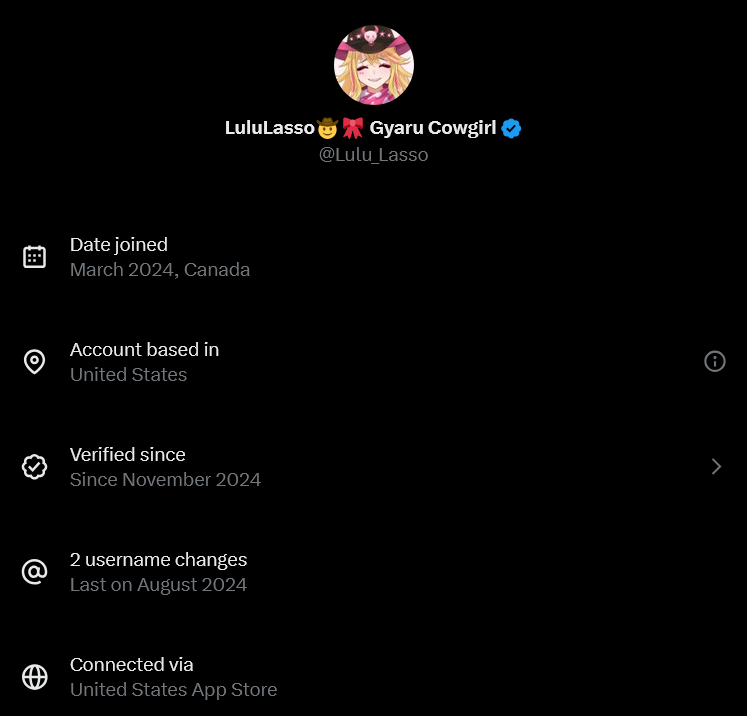Tap the info icon beside Account based in
747x716 pixels.
click(714, 362)
